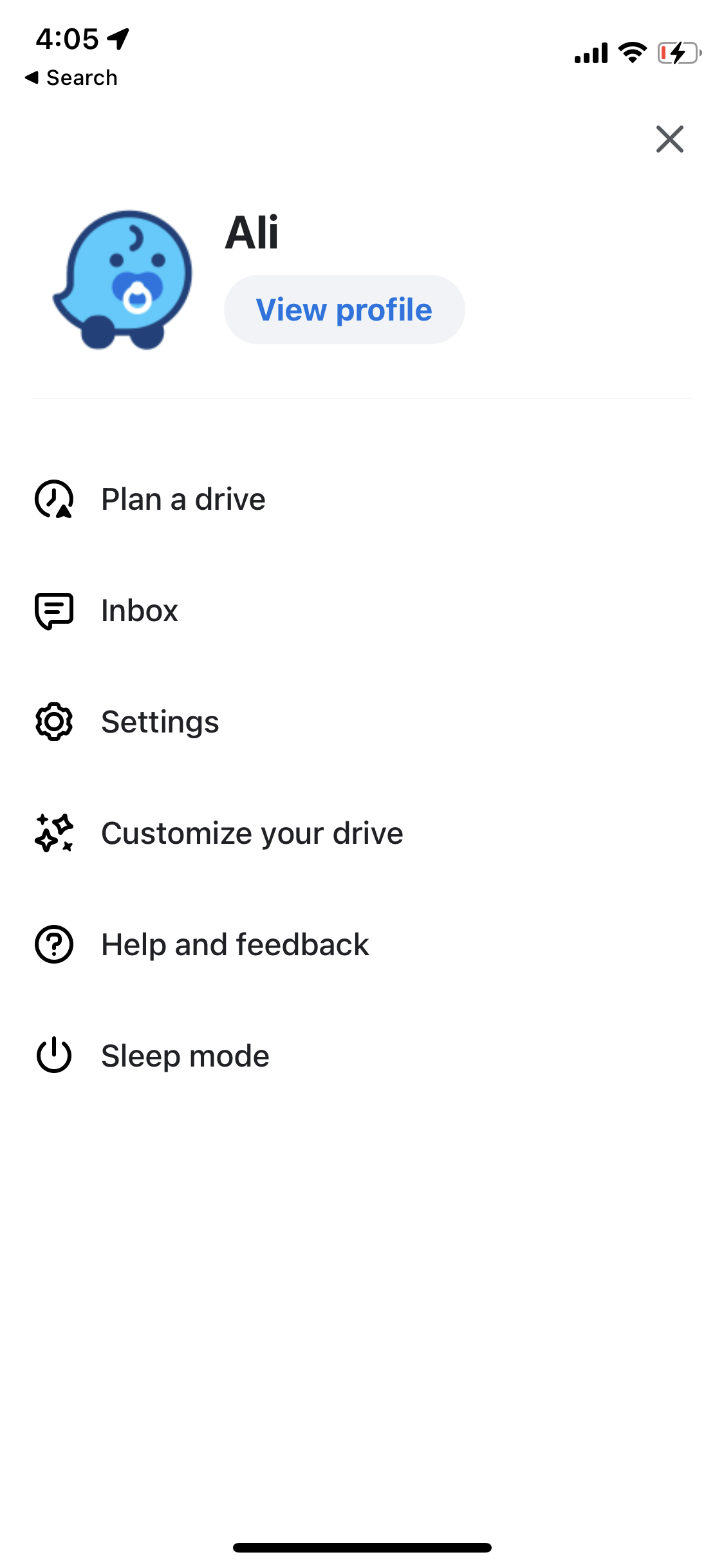This screenshot has width=724, height=1568.
Task: Tap the Wi-Fi status icon
Action: 632,54
